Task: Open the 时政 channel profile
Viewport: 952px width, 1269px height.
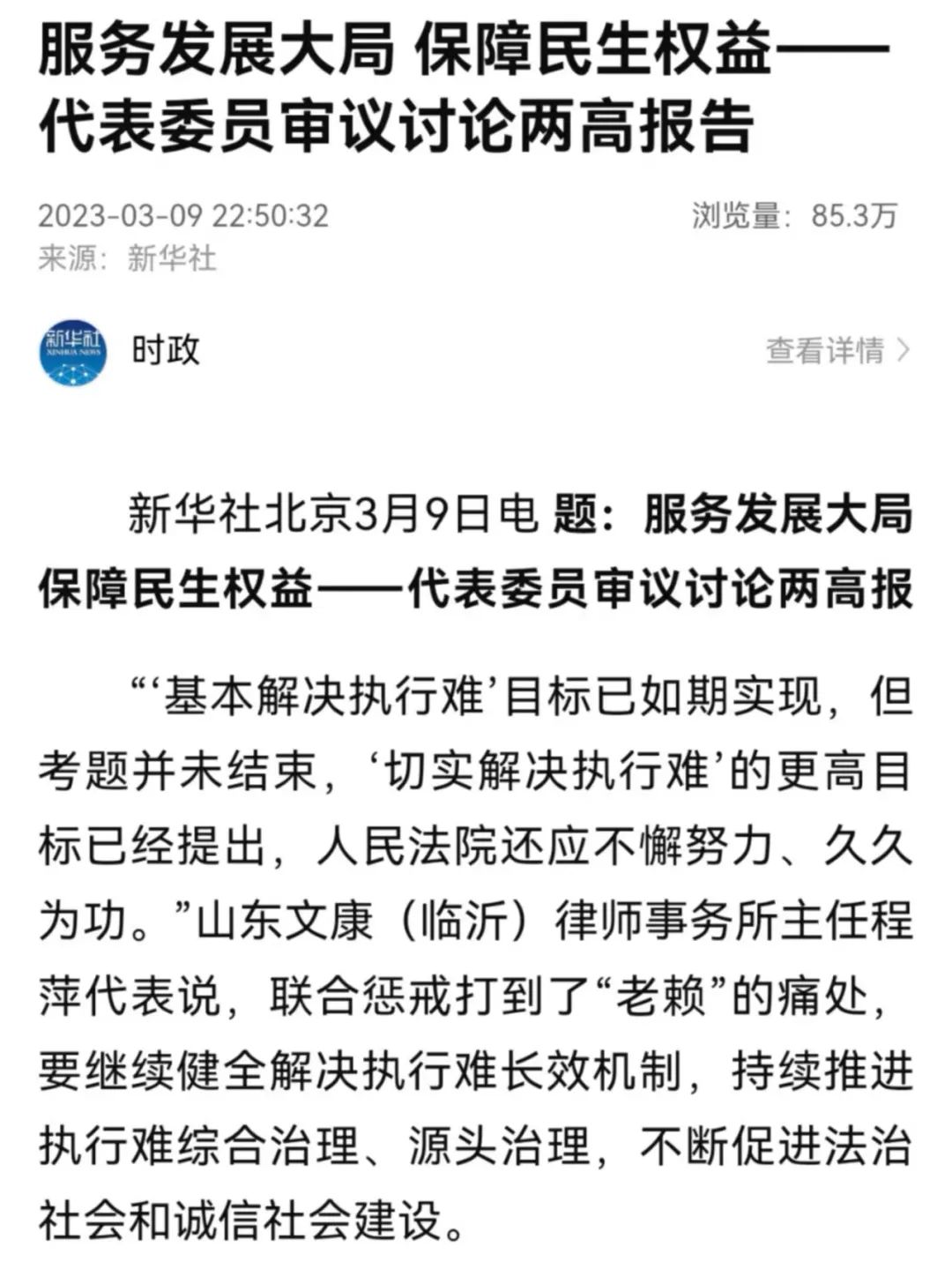Action: [165, 350]
